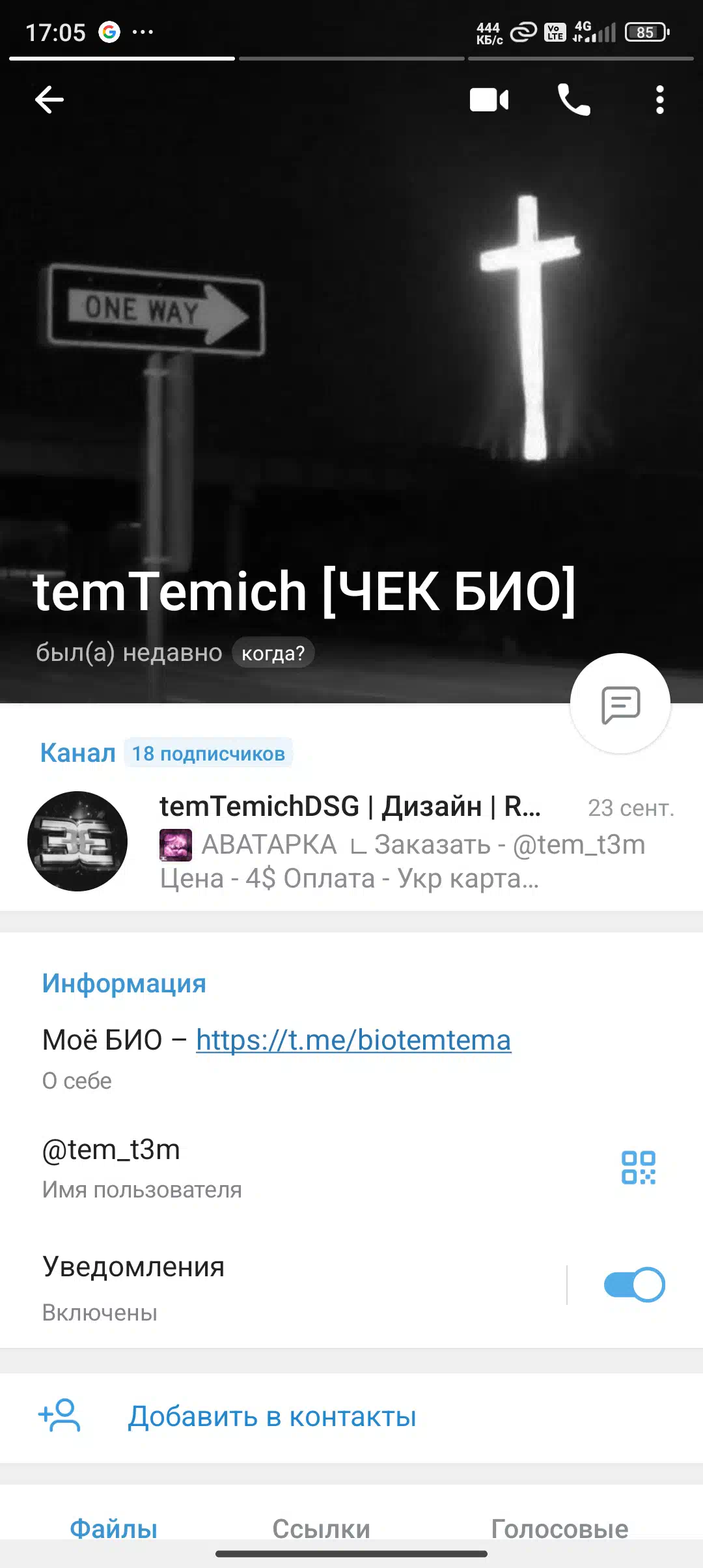Start a video call with temTemich
The width and height of the screenshot is (703, 1568).
[x=489, y=100]
